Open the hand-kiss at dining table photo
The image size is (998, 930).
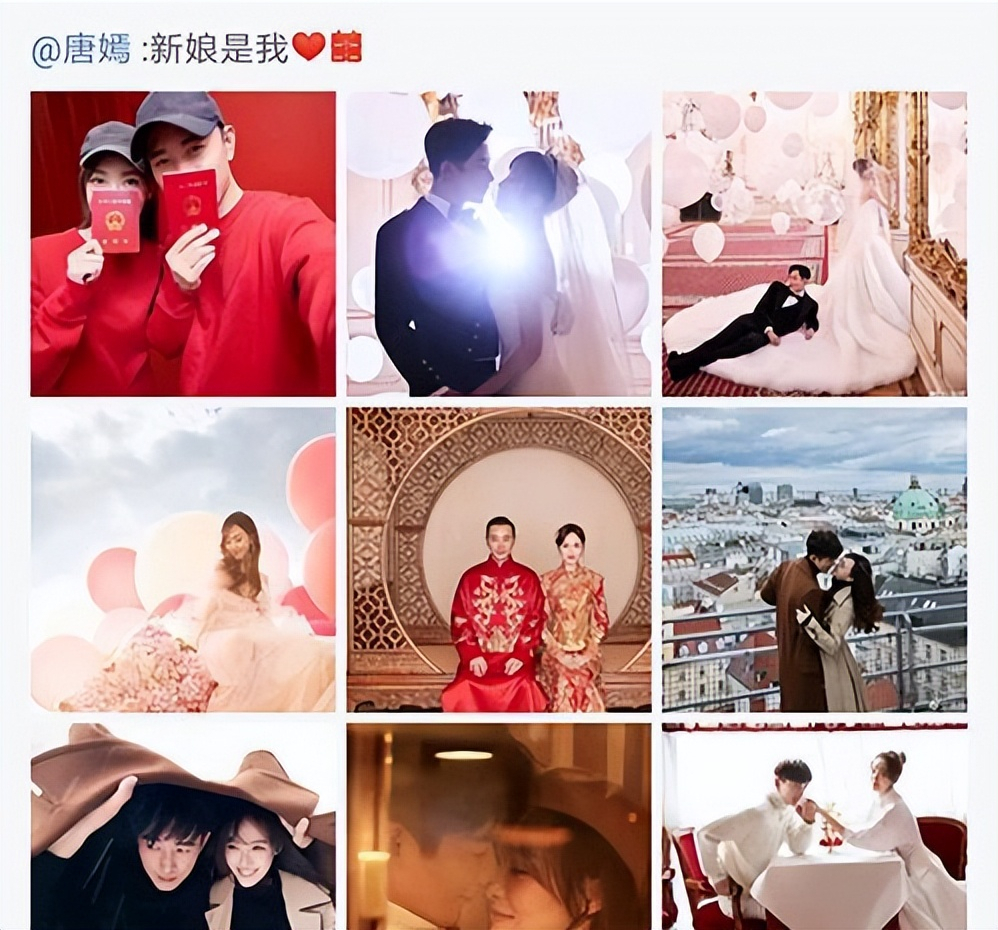814,826
